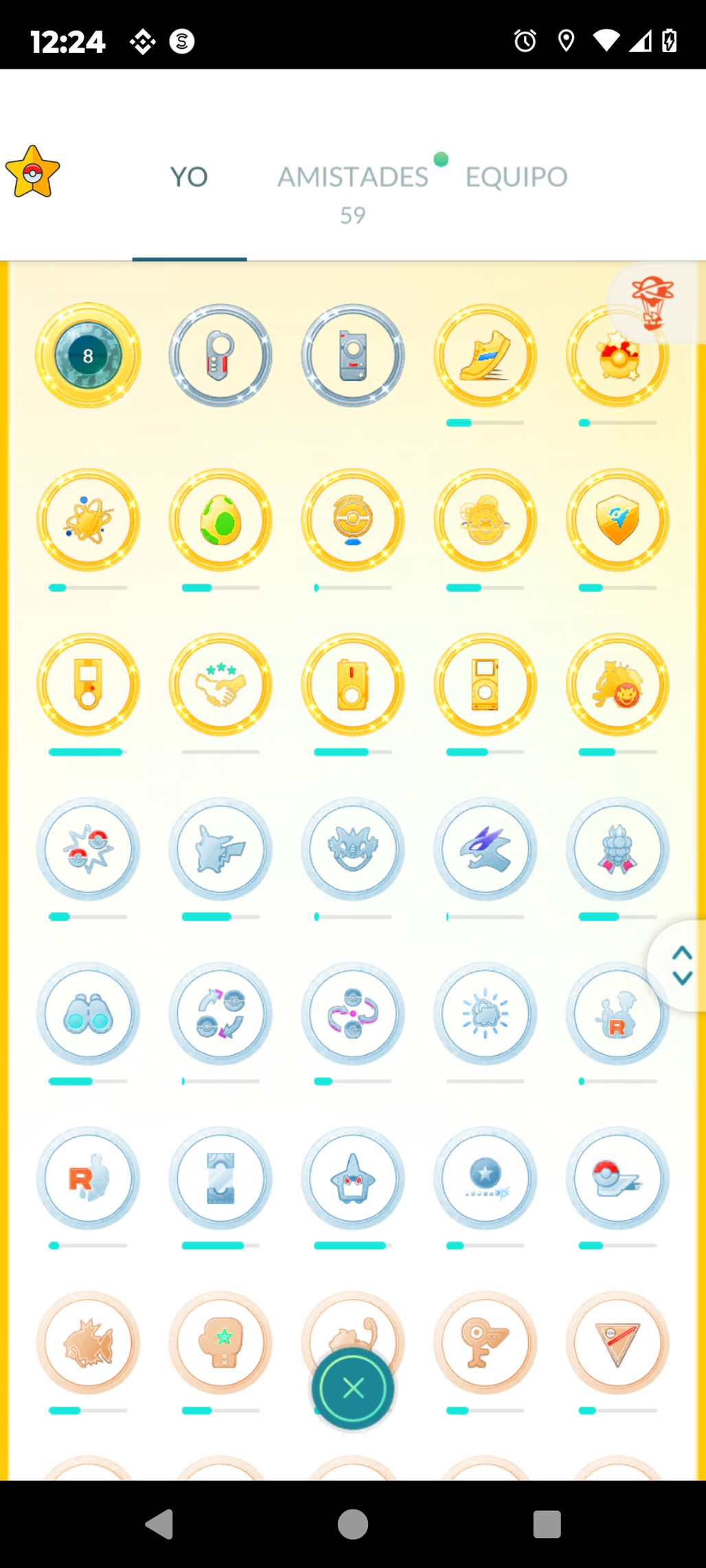Close the profile with the X button

(353, 1389)
